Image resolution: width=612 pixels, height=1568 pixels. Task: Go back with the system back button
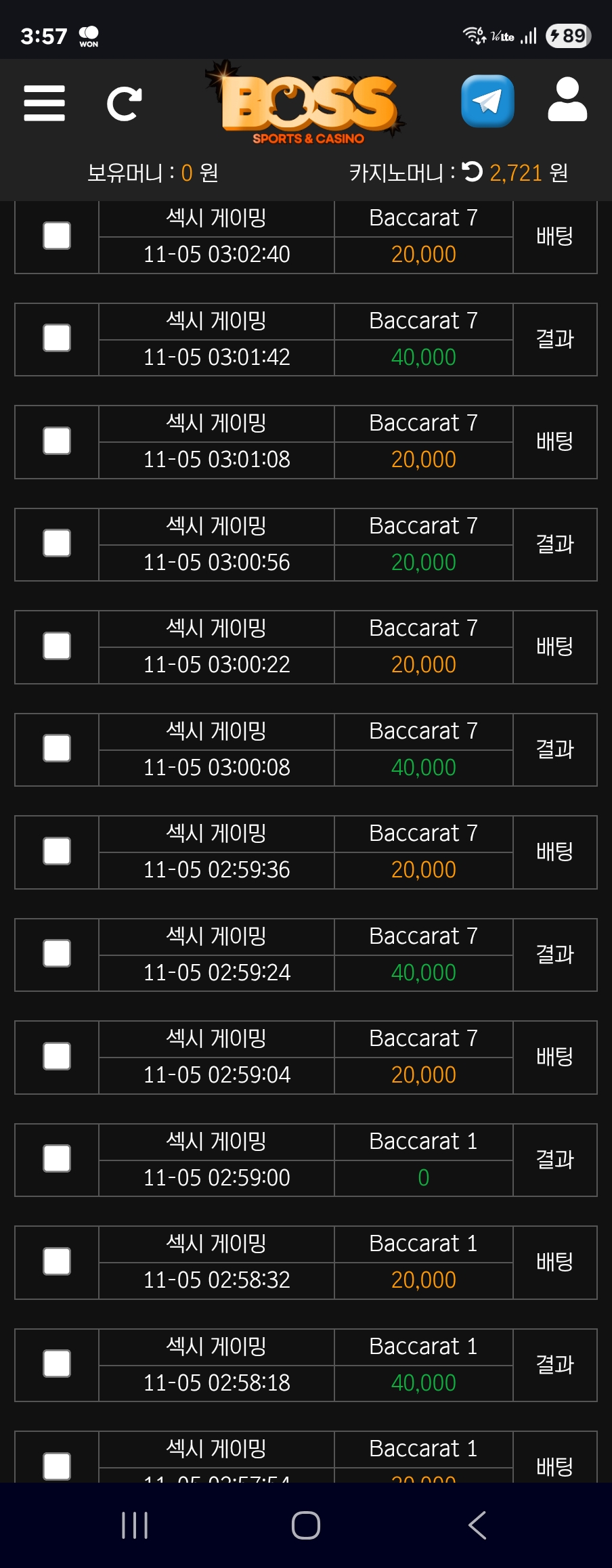477,1525
